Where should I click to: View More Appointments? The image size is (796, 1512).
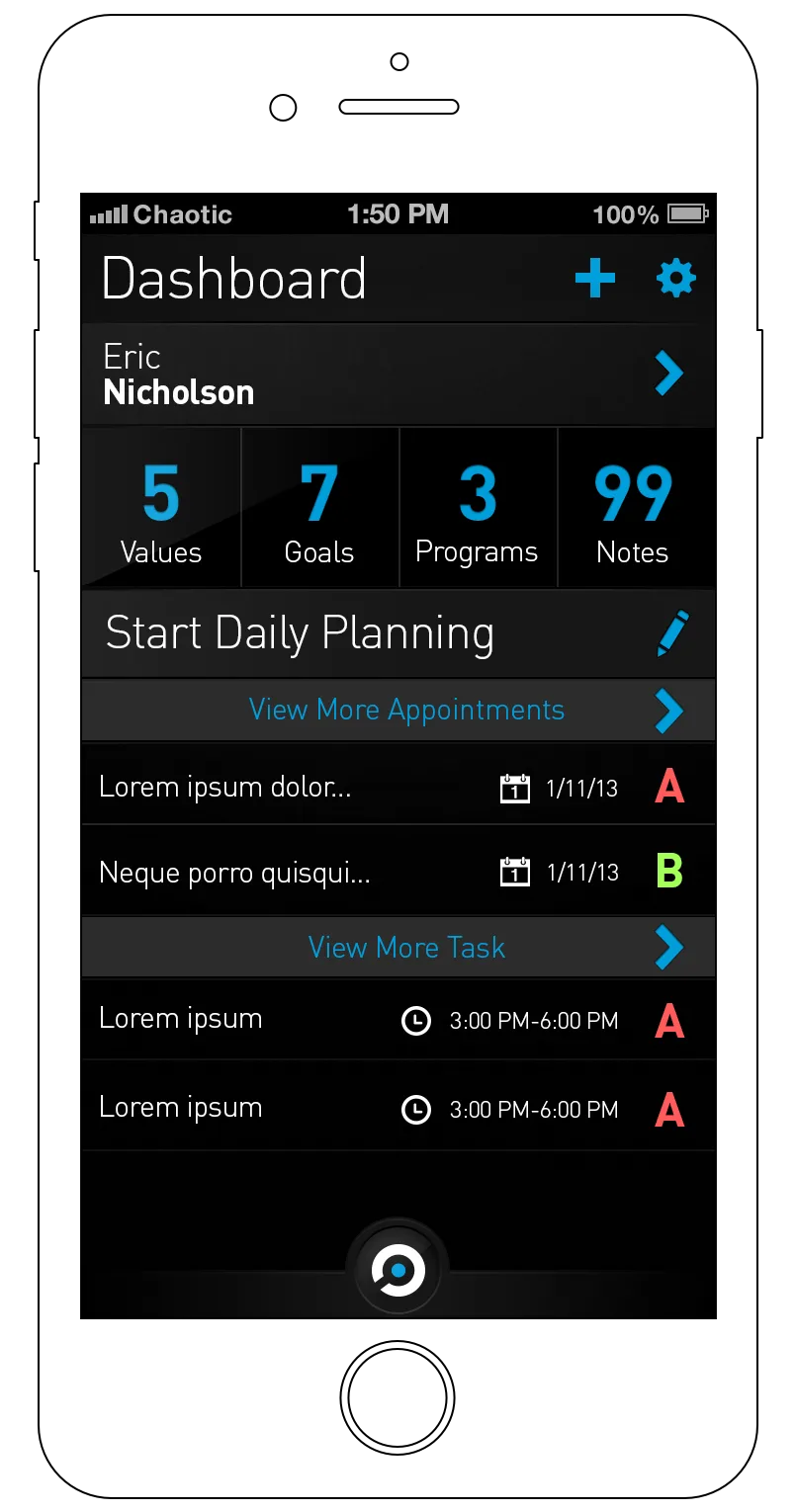pyautogui.click(x=398, y=710)
